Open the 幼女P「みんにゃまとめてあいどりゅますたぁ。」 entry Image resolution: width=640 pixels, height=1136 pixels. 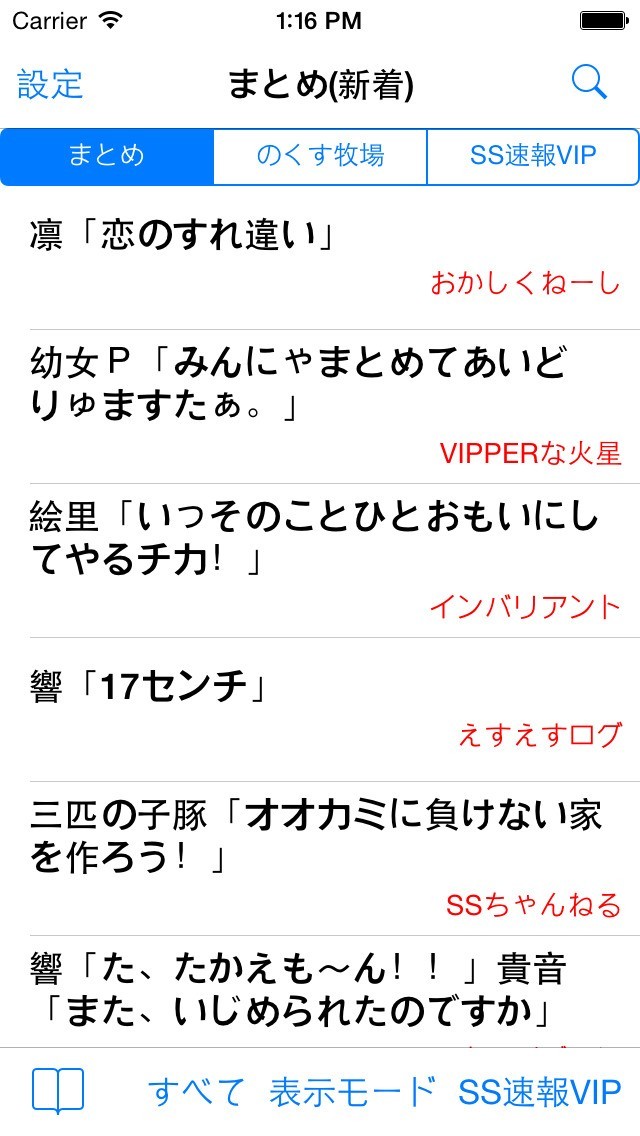[320, 405]
